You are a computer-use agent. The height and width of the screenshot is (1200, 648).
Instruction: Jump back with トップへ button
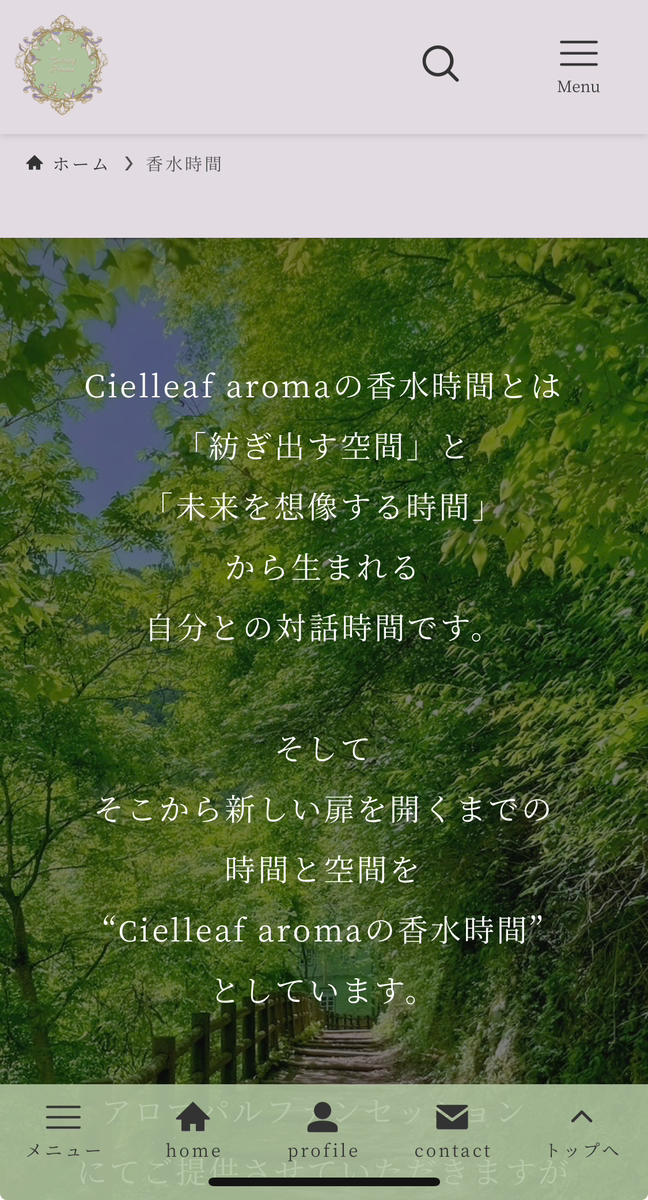[582, 1130]
